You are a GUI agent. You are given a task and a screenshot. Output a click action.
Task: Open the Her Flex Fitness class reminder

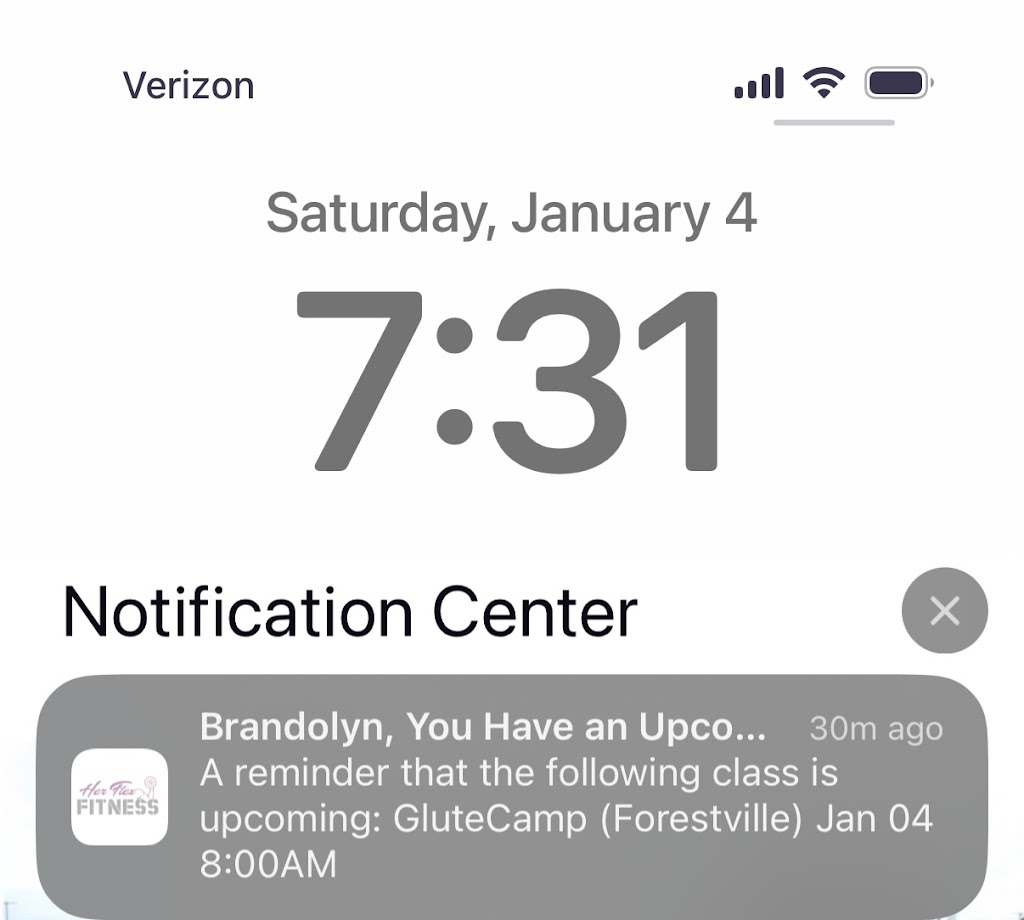(510, 796)
